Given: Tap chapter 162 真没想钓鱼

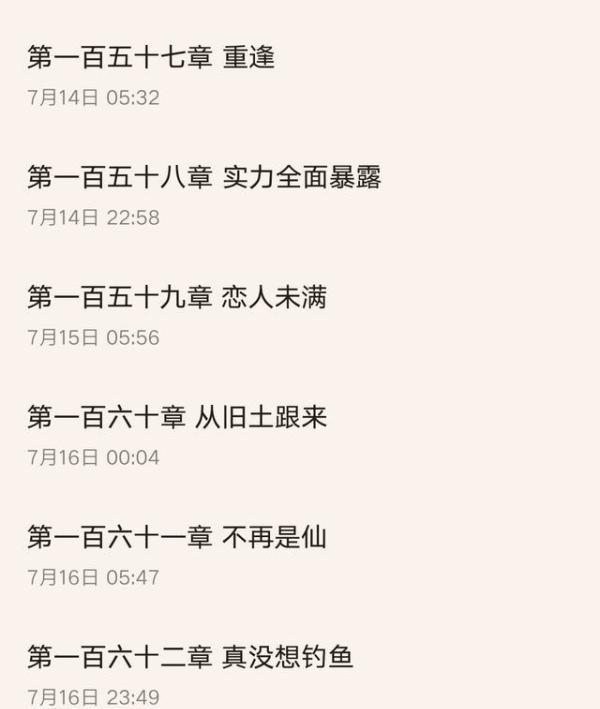Looking at the screenshot, I should (190, 658).
